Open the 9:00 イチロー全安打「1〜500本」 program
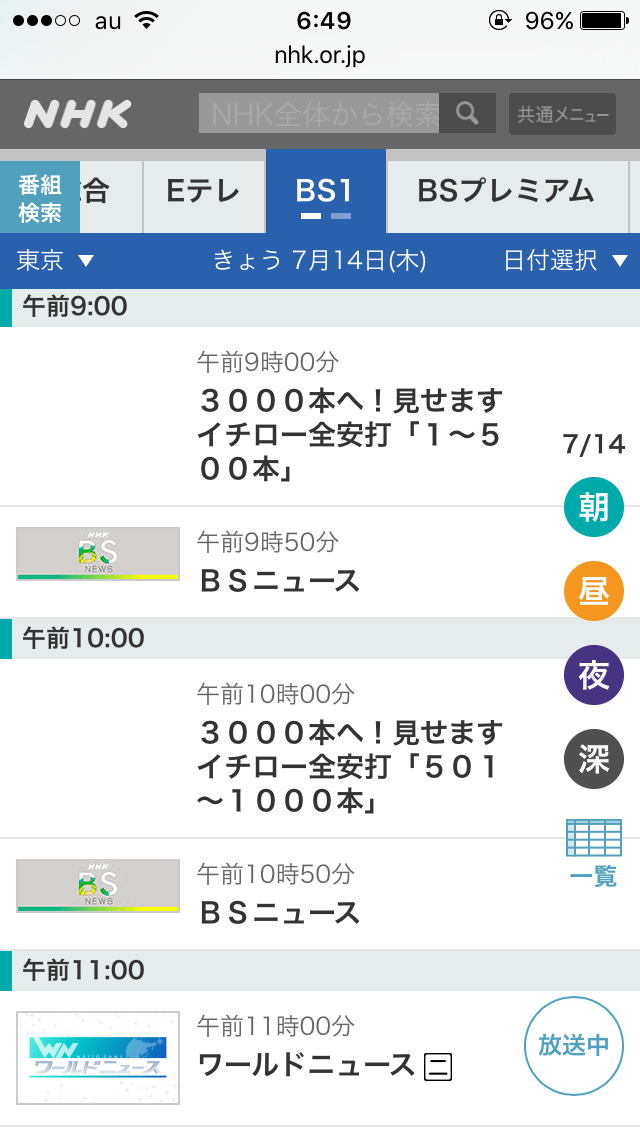640x1136 pixels. pyautogui.click(x=350, y=435)
